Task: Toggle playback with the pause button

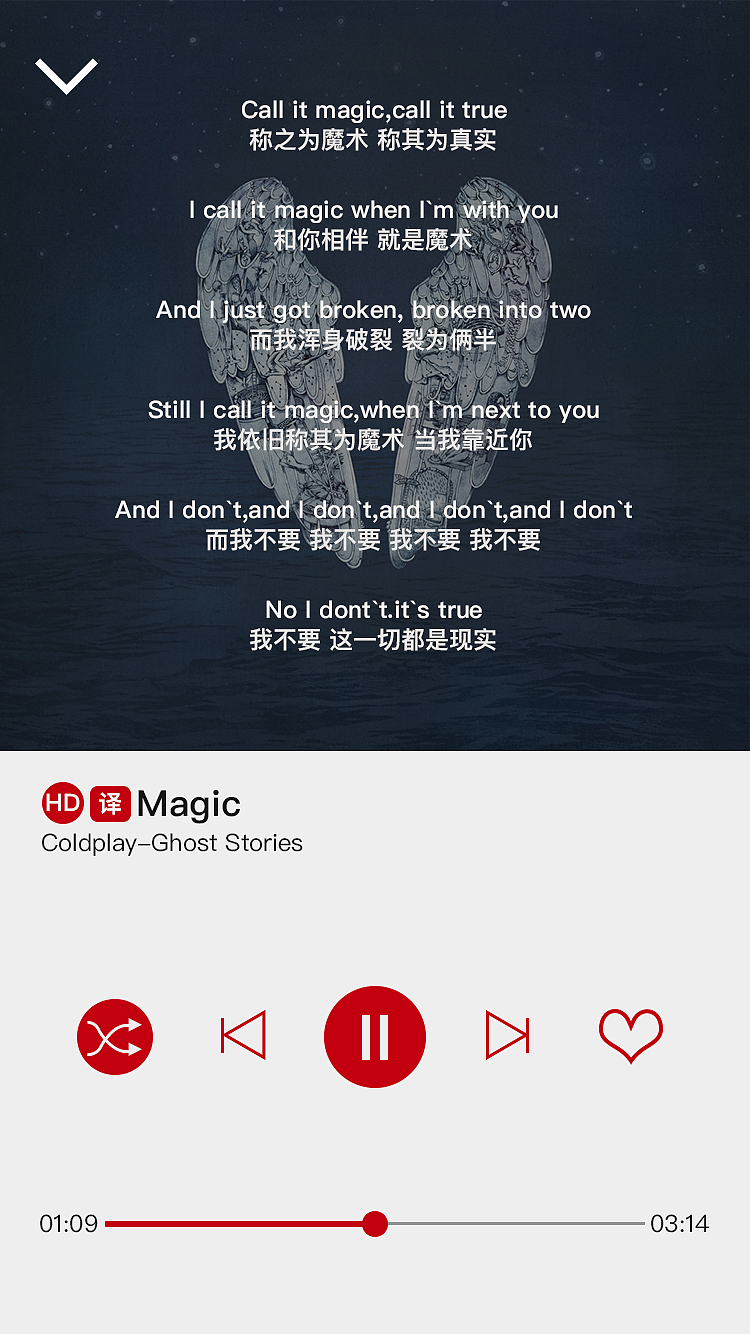Action: click(375, 1036)
